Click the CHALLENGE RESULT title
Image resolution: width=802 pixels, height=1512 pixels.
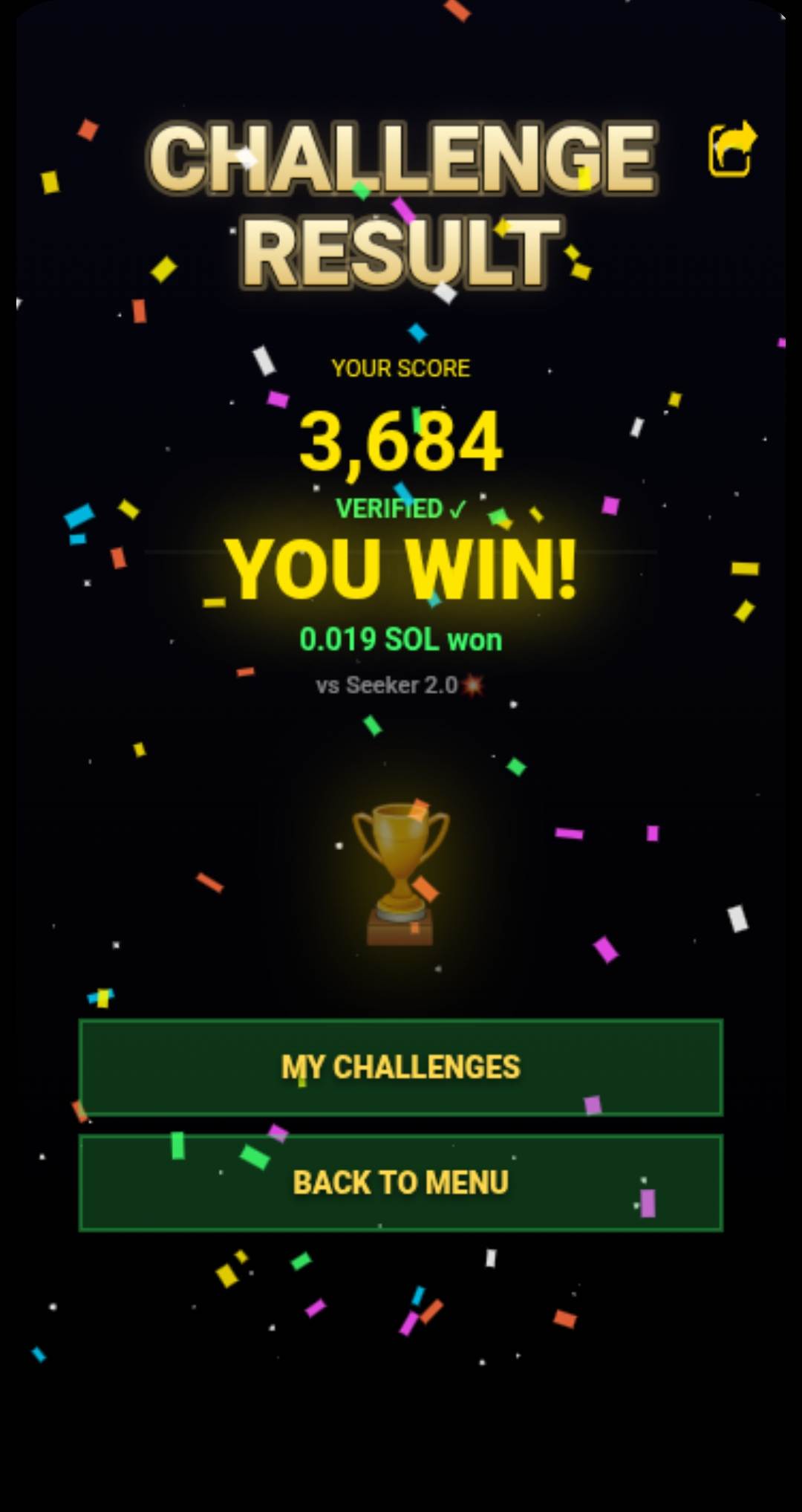(401, 197)
